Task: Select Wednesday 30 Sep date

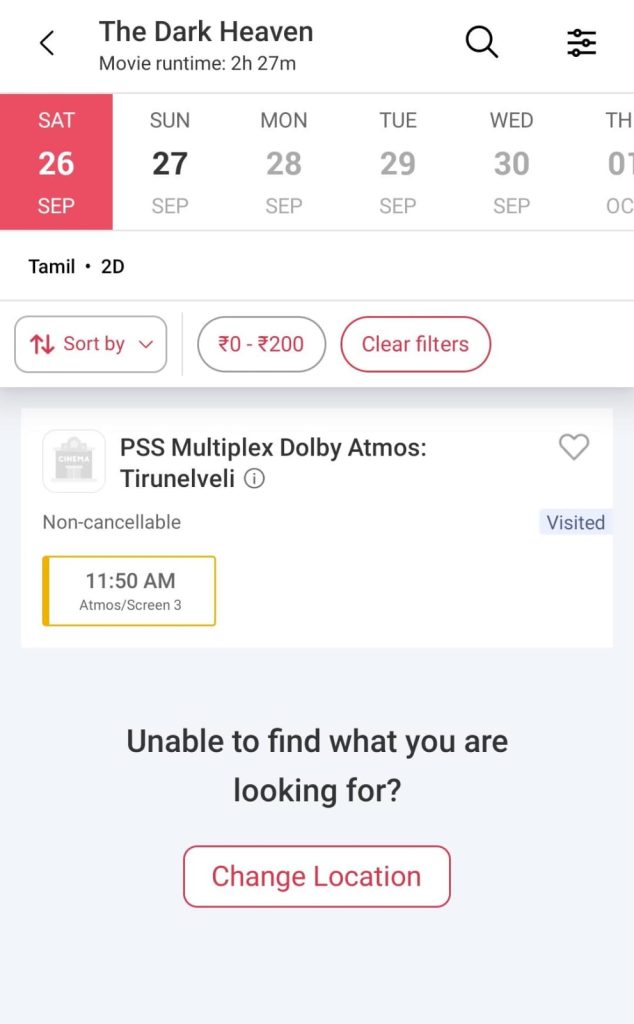Action: (x=511, y=162)
